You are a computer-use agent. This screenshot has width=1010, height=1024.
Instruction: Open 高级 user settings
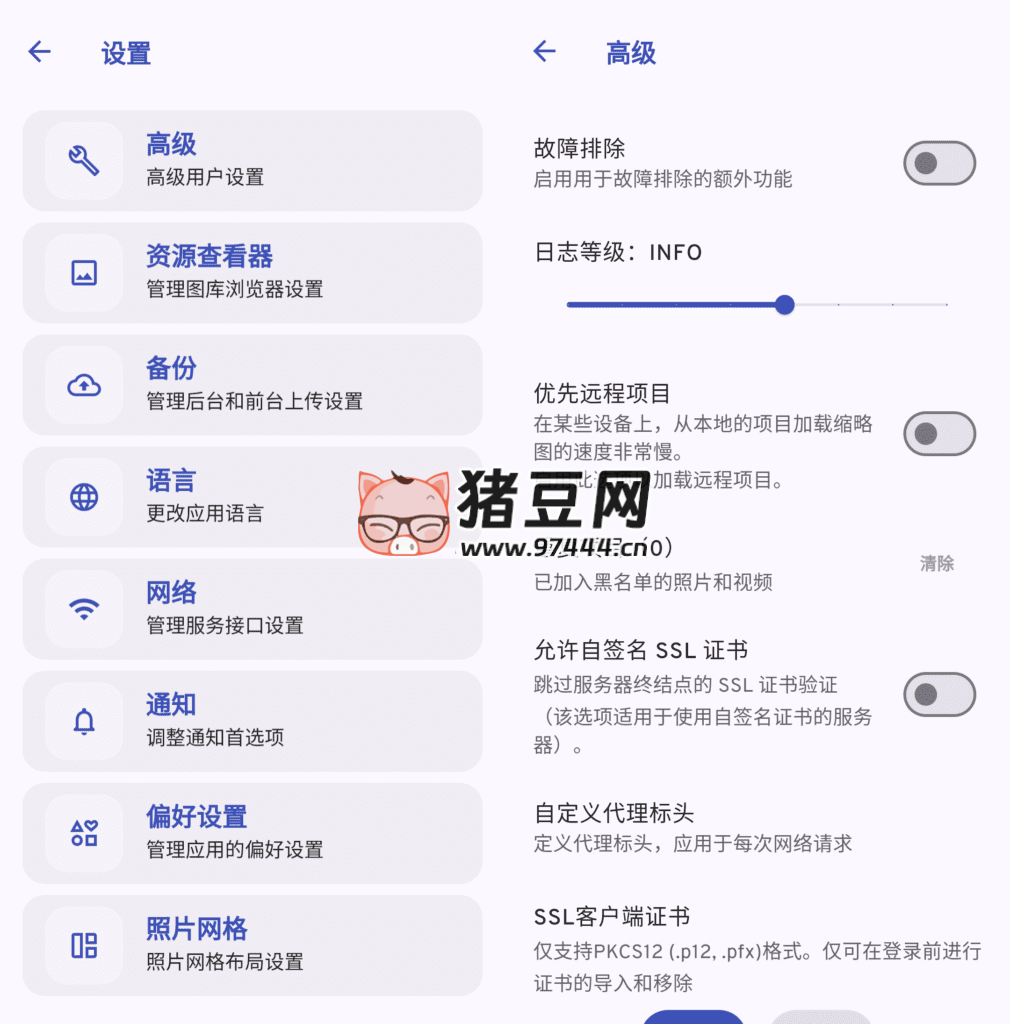(252, 160)
